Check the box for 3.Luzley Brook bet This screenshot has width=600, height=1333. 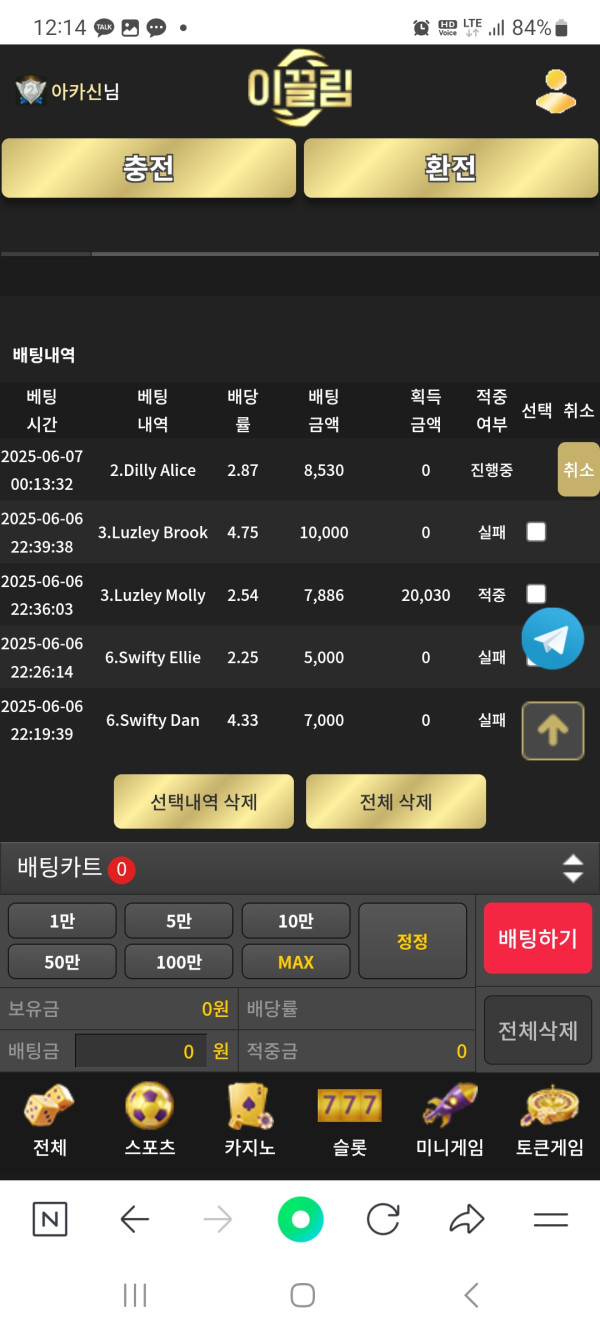(x=536, y=532)
